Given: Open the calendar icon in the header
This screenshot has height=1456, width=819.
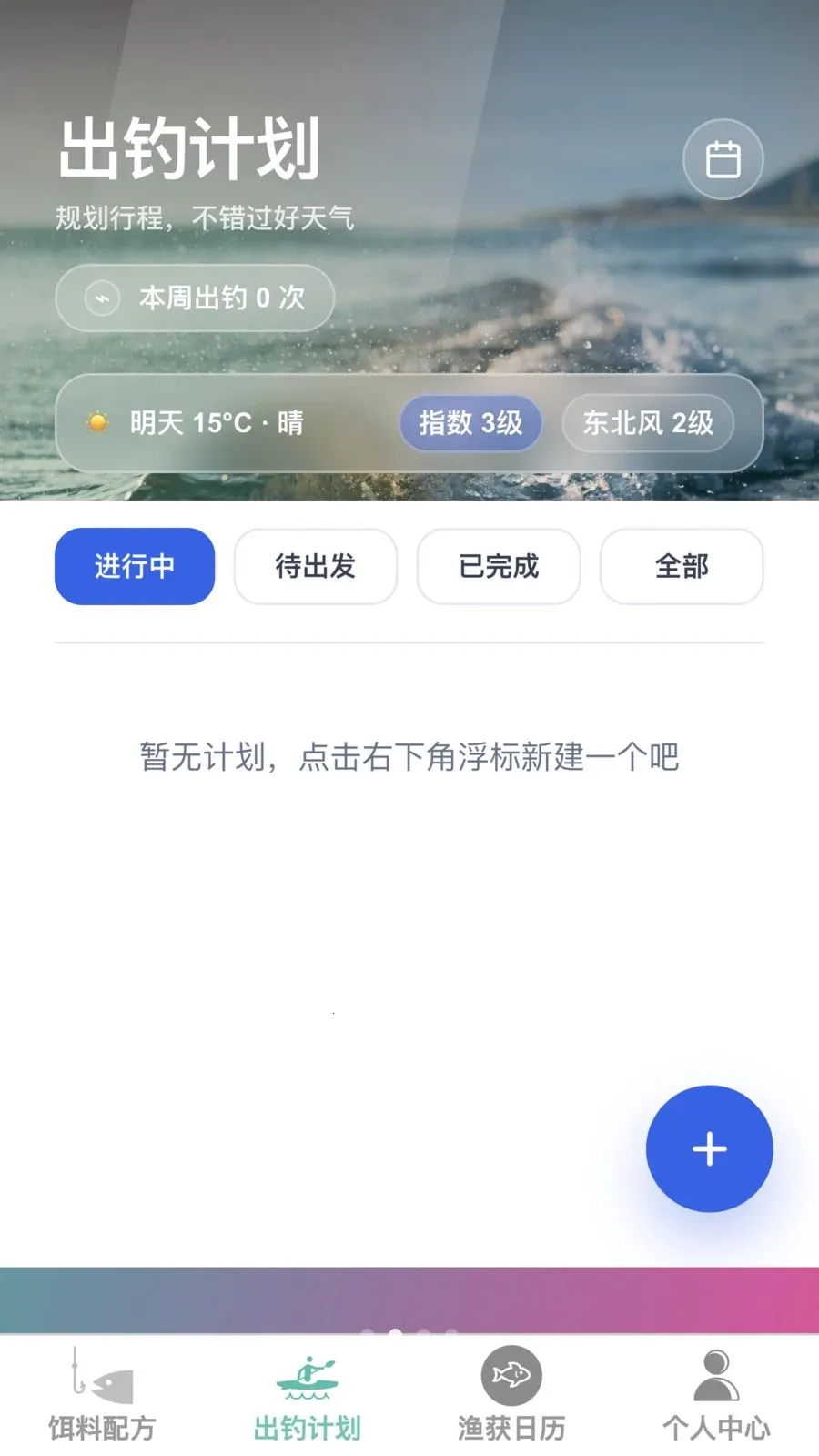Looking at the screenshot, I should click(x=723, y=159).
